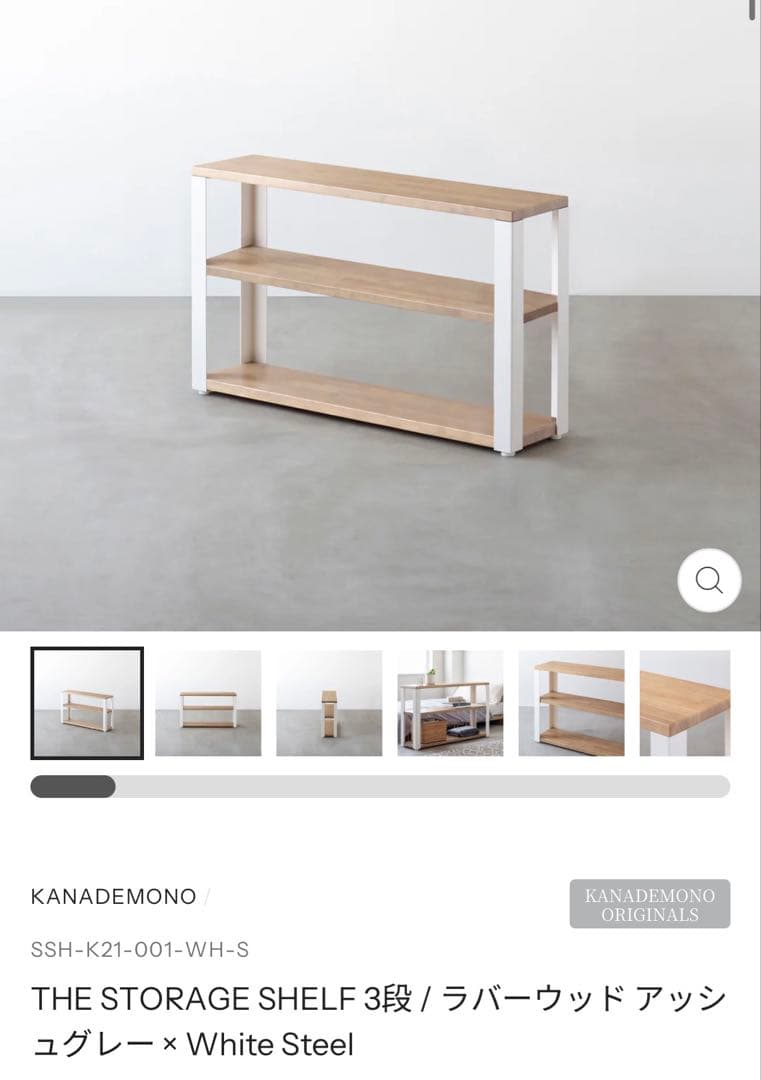Click the KANADEMONO ORIGINALS collection badge

[x=651, y=906]
